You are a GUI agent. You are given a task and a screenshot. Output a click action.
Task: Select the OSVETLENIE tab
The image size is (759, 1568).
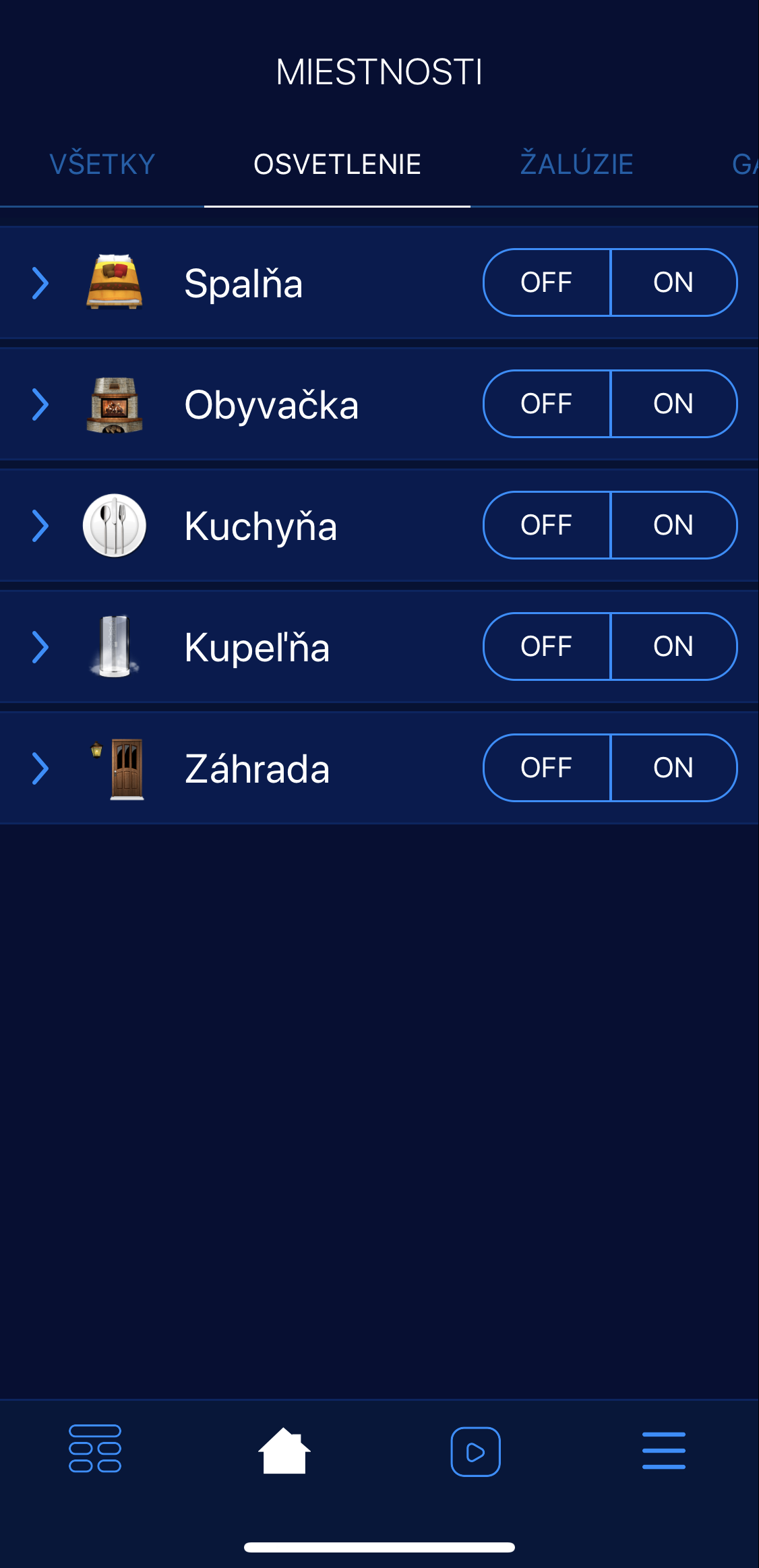[337, 164]
